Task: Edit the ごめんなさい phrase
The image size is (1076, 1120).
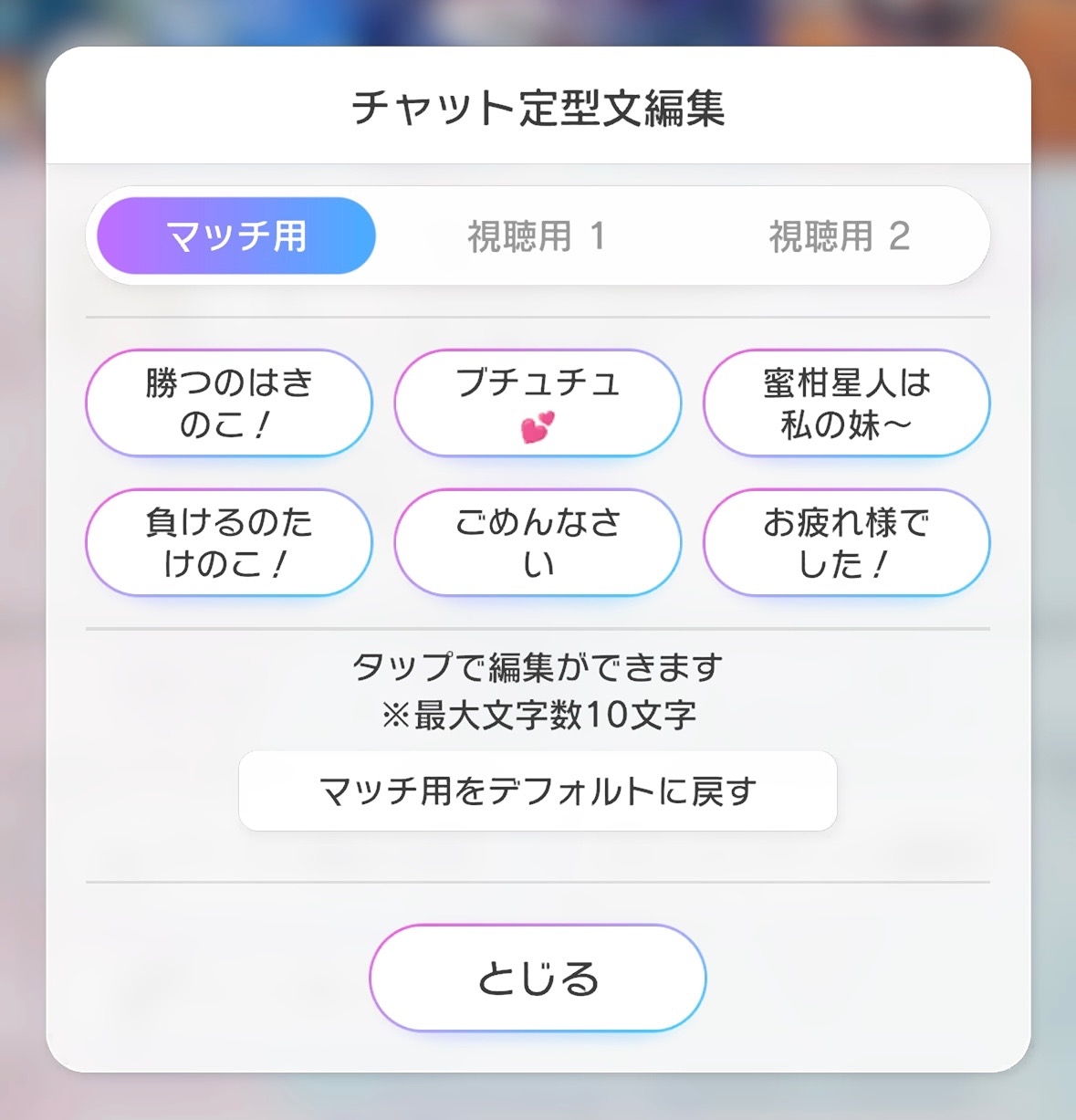Action: (538, 542)
